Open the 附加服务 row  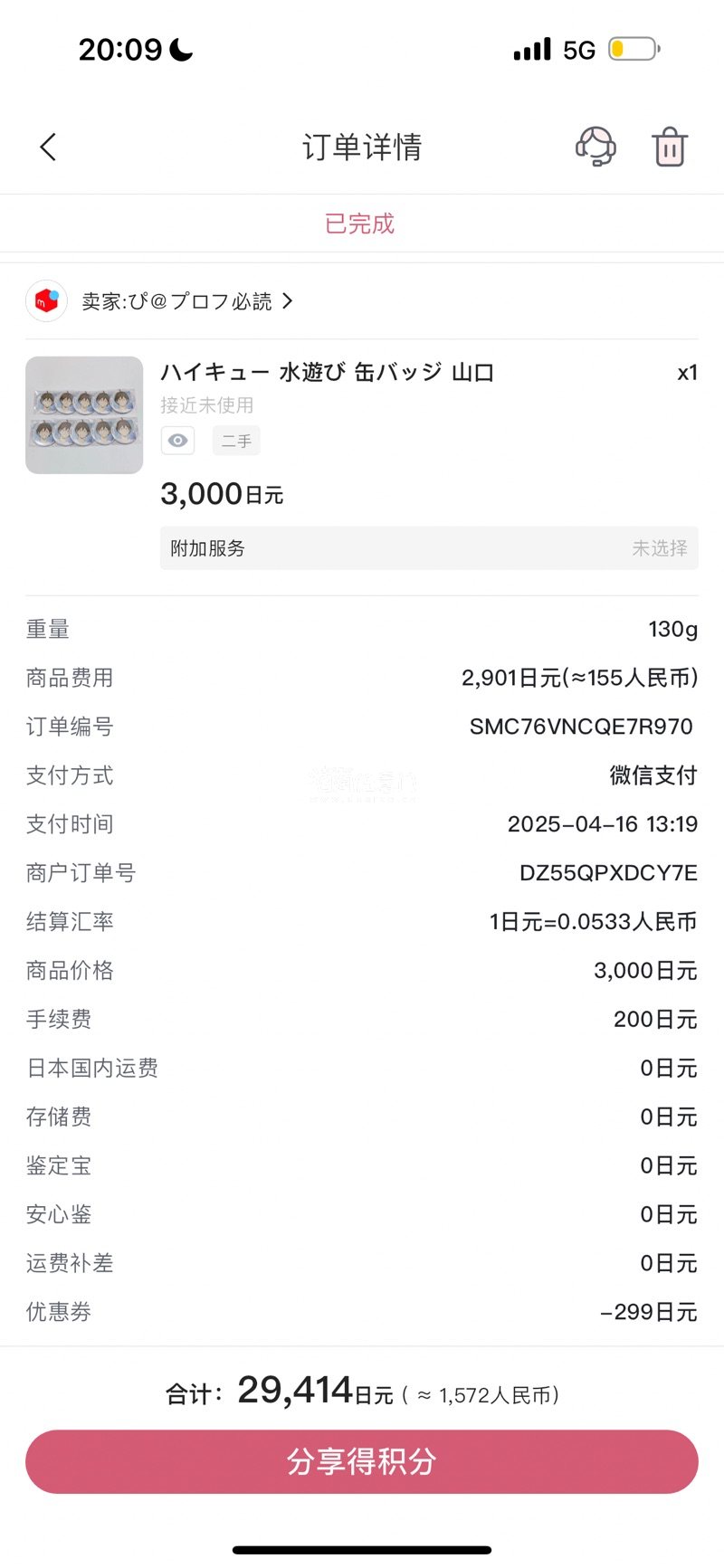pyautogui.click(x=429, y=548)
